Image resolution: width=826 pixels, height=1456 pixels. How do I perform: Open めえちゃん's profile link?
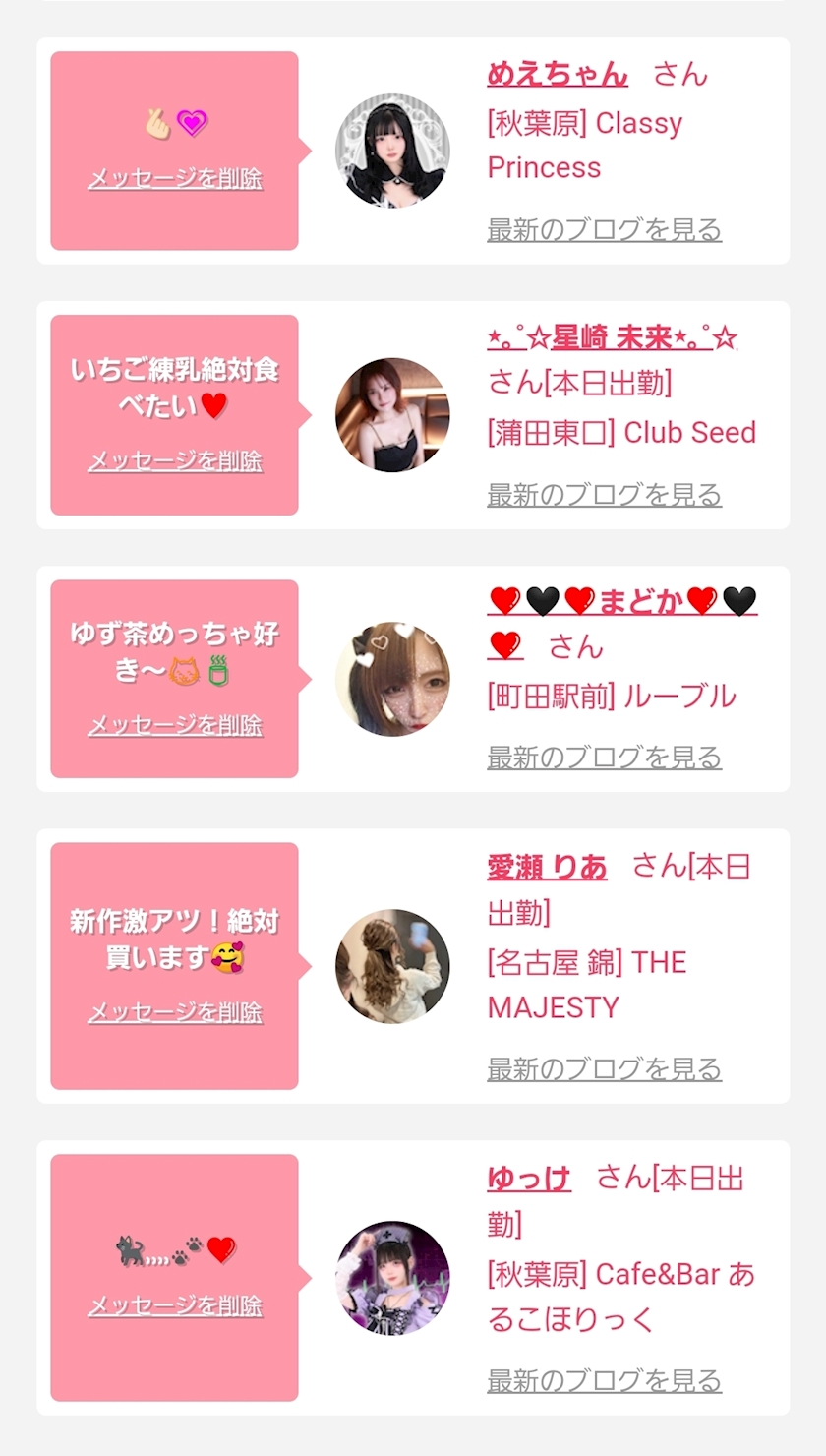[557, 75]
